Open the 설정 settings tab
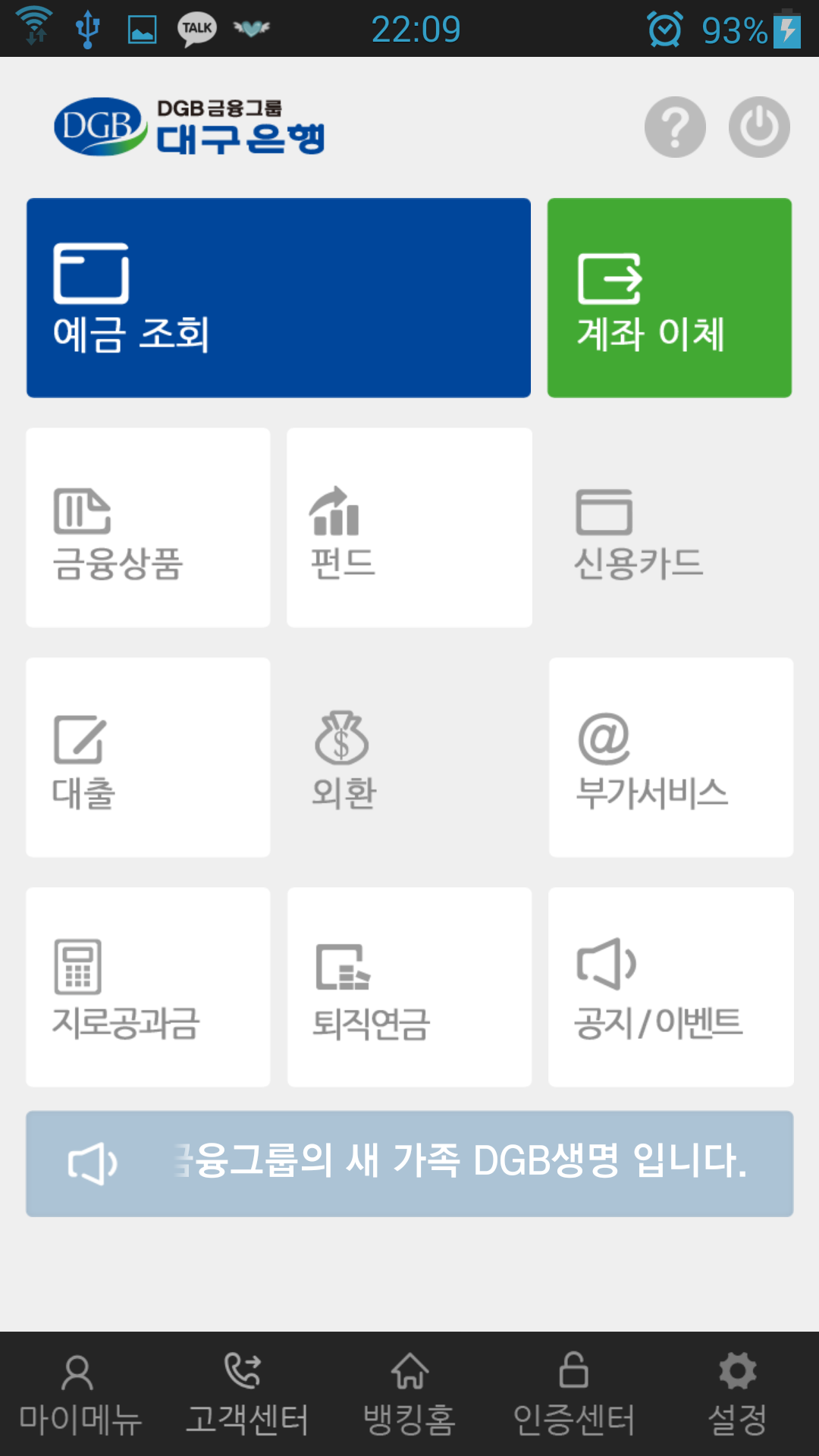The width and height of the screenshot is (819, 1456). [x=737, y=1394]
